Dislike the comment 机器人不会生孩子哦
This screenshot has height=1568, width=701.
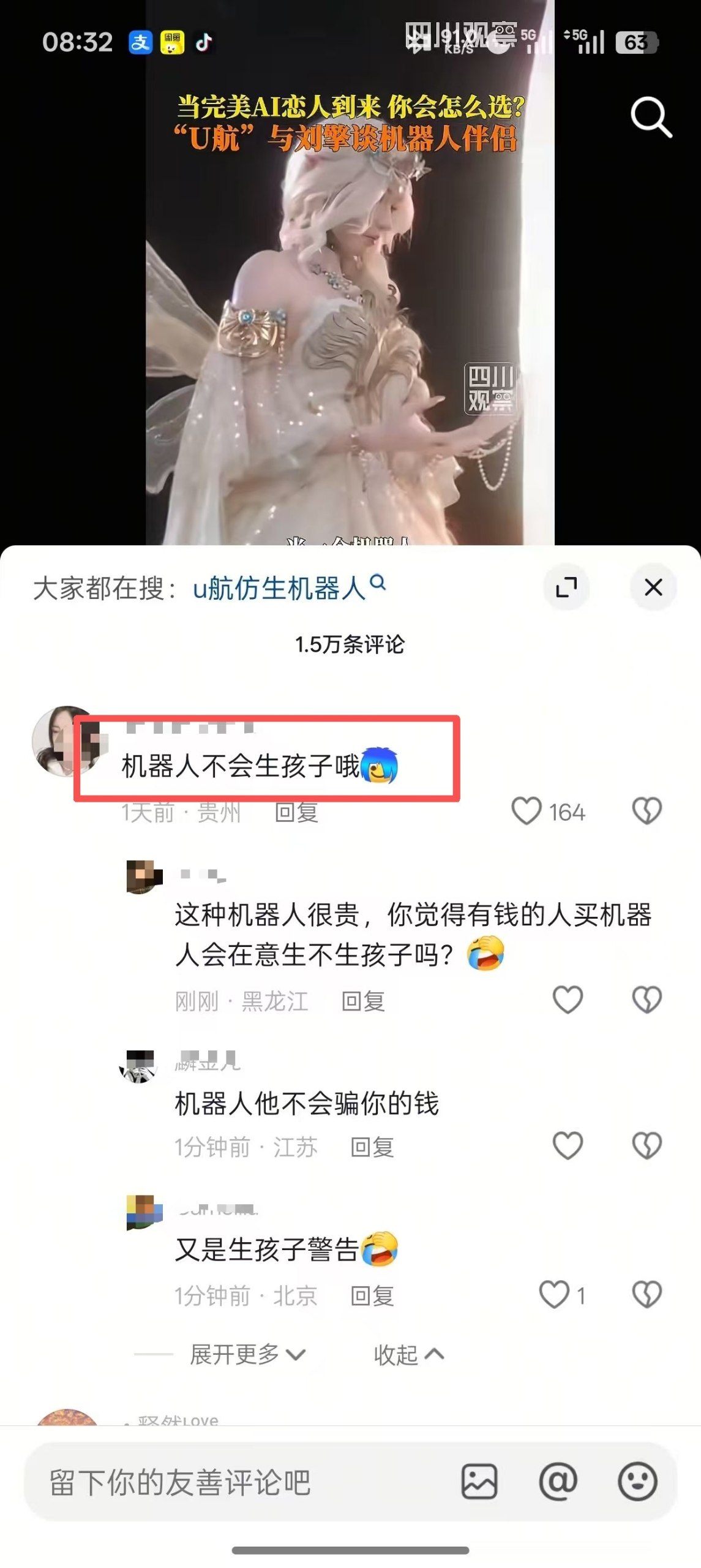[647, 811]
